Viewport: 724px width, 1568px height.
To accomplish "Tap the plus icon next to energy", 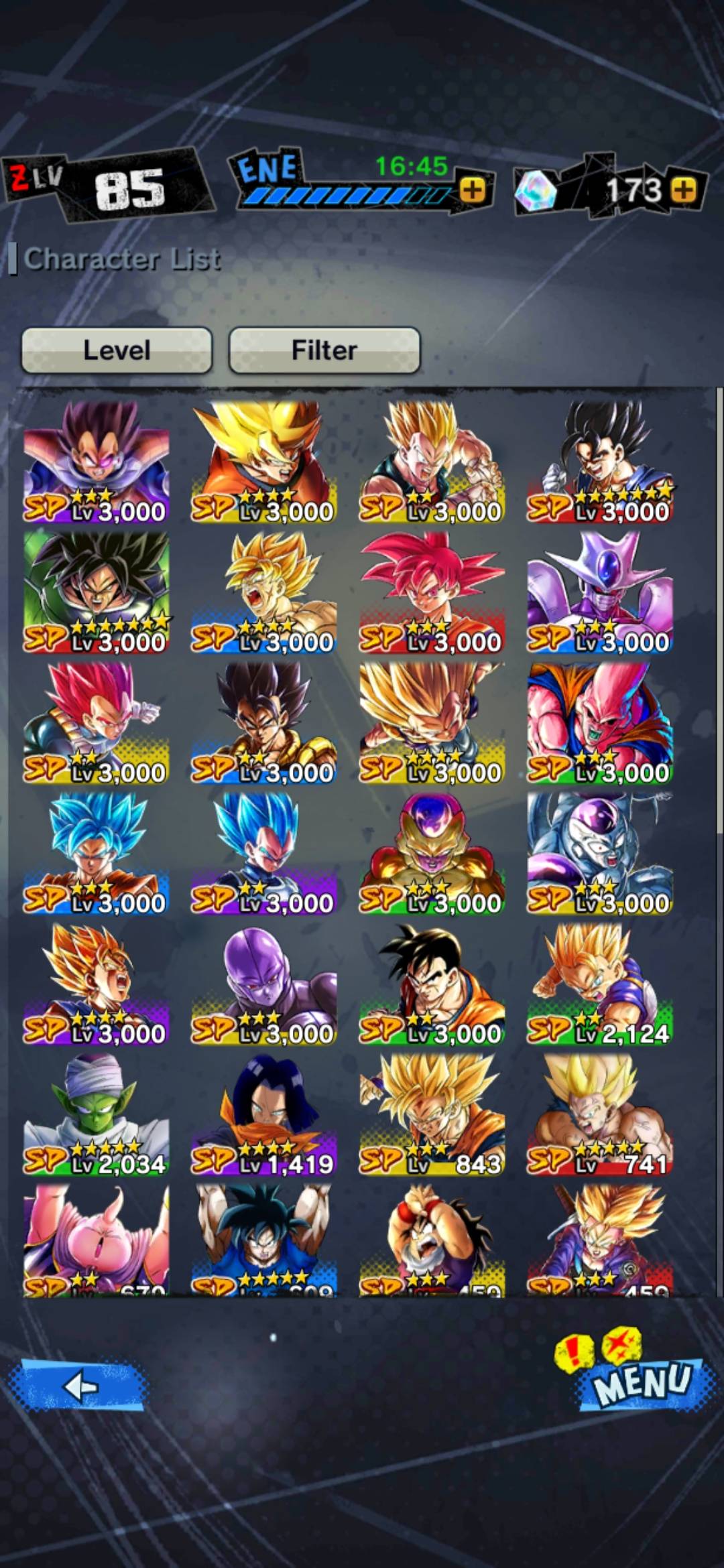I will [x=473, y=190].
